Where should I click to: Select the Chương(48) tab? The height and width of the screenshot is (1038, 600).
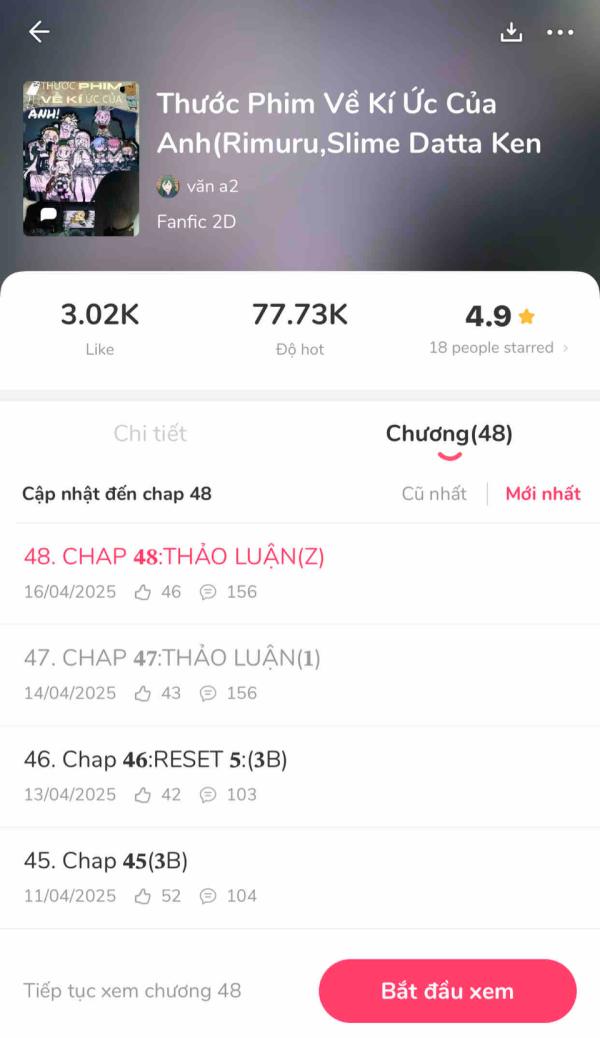click(x=449, y=434)
